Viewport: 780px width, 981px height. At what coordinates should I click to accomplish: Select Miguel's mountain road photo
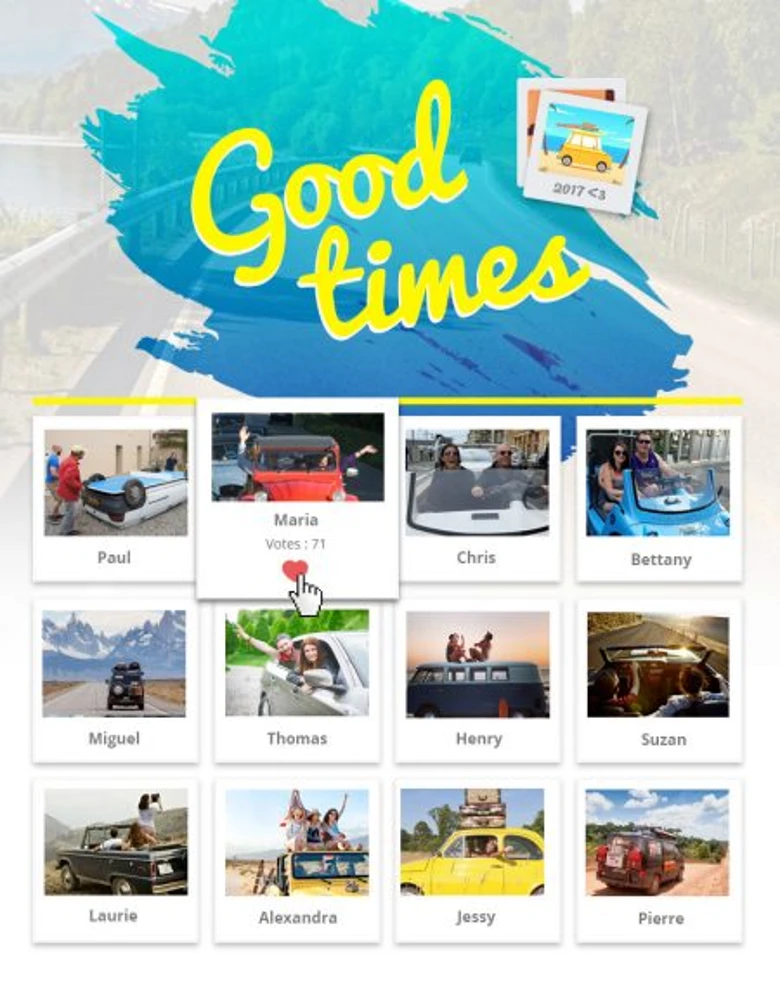114,662
